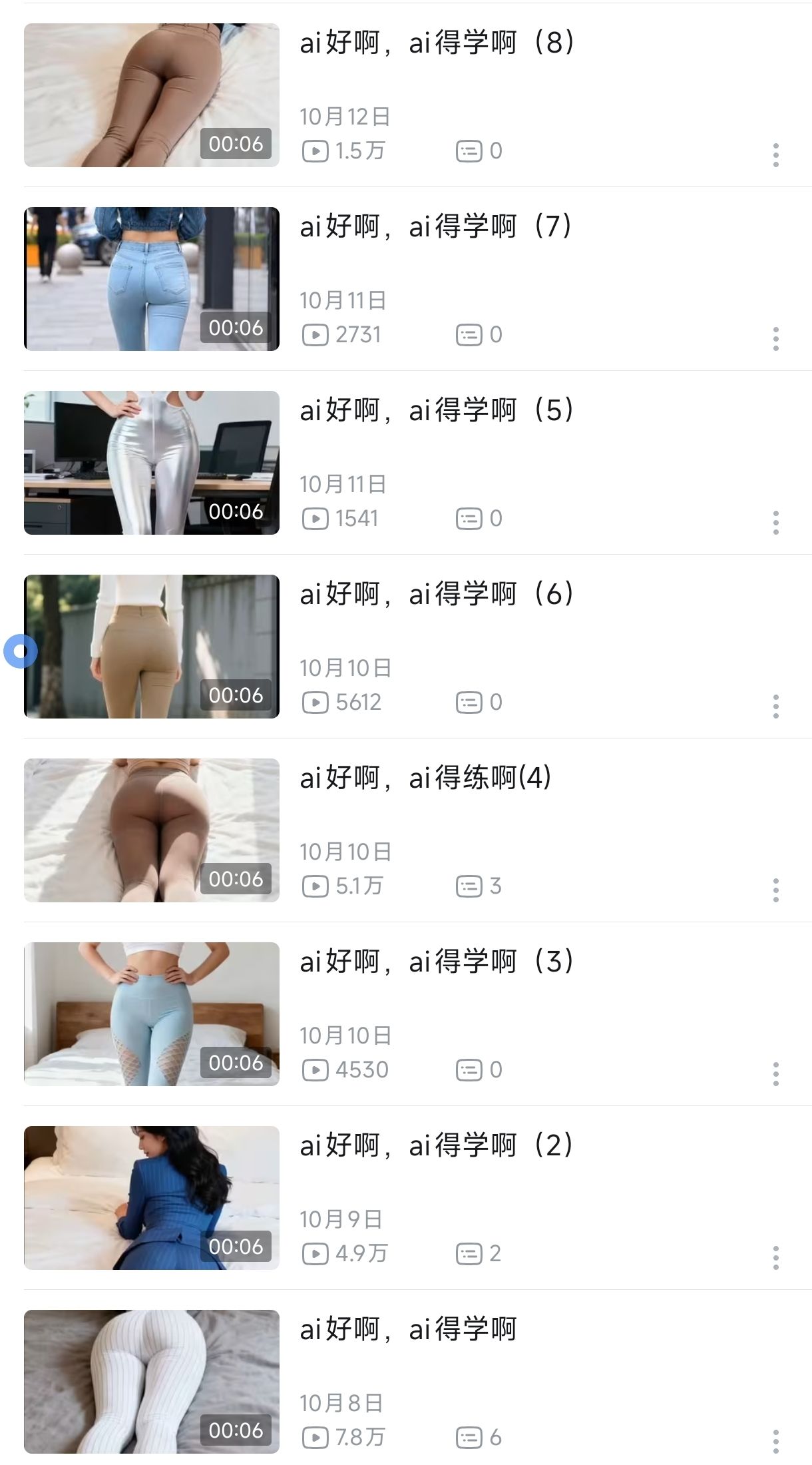Open more options for video （2）
This screenshot has height=1465, width=812.
(x=775, y=1257)
